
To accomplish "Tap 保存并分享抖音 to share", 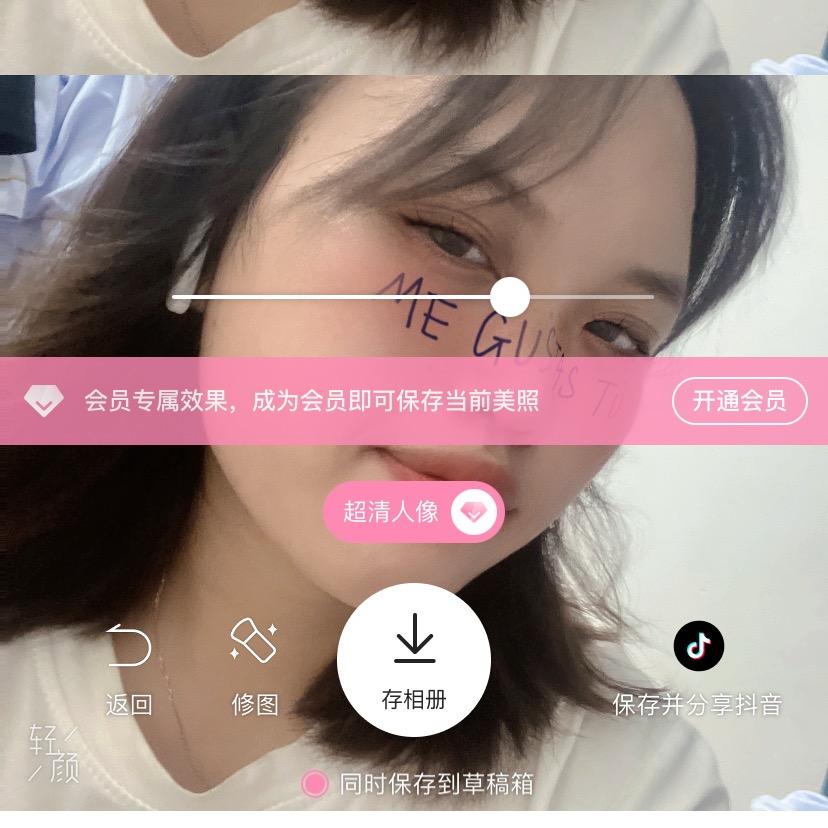I will 697,668.
